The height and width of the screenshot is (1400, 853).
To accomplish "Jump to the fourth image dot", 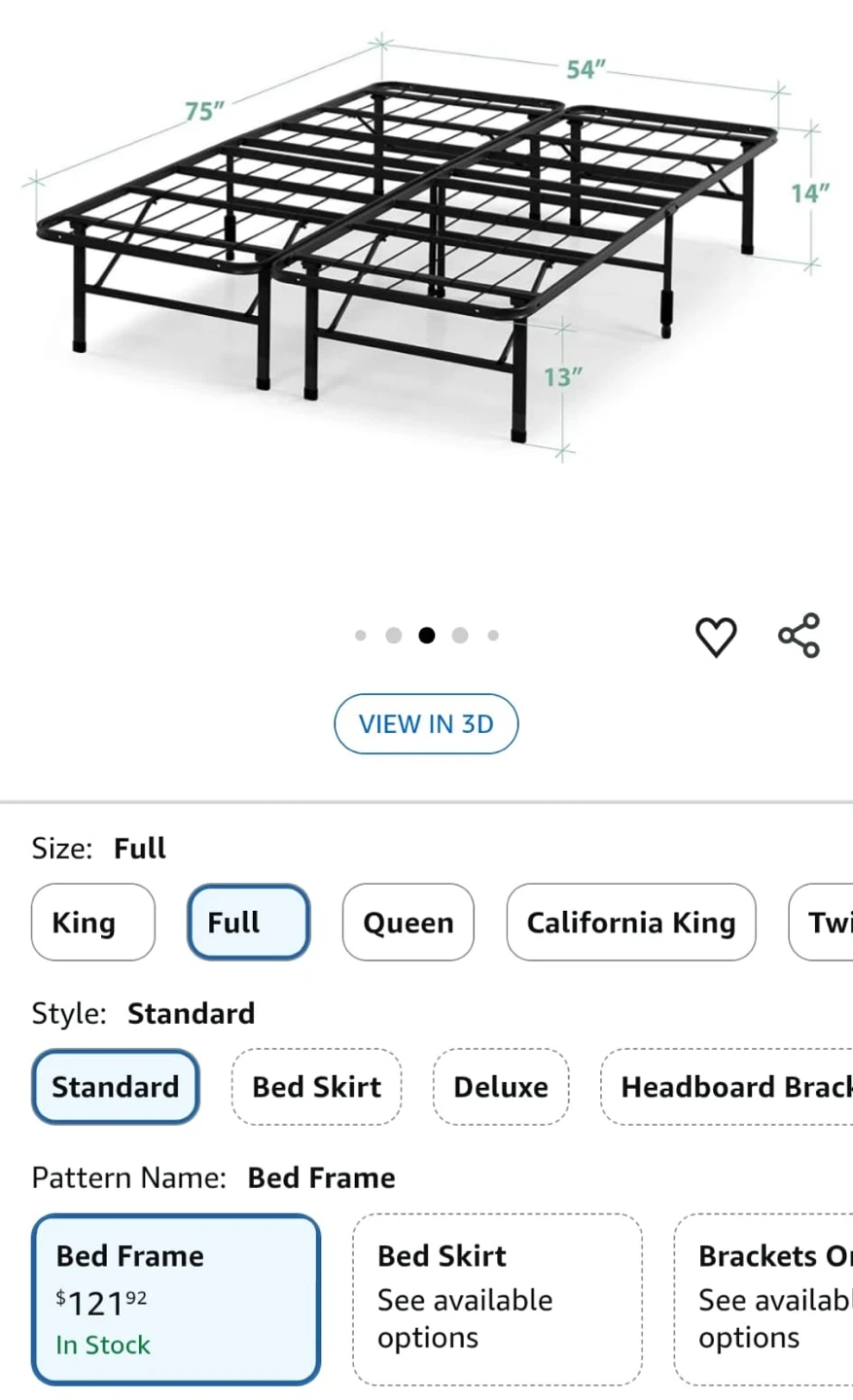I will point(460,635).
